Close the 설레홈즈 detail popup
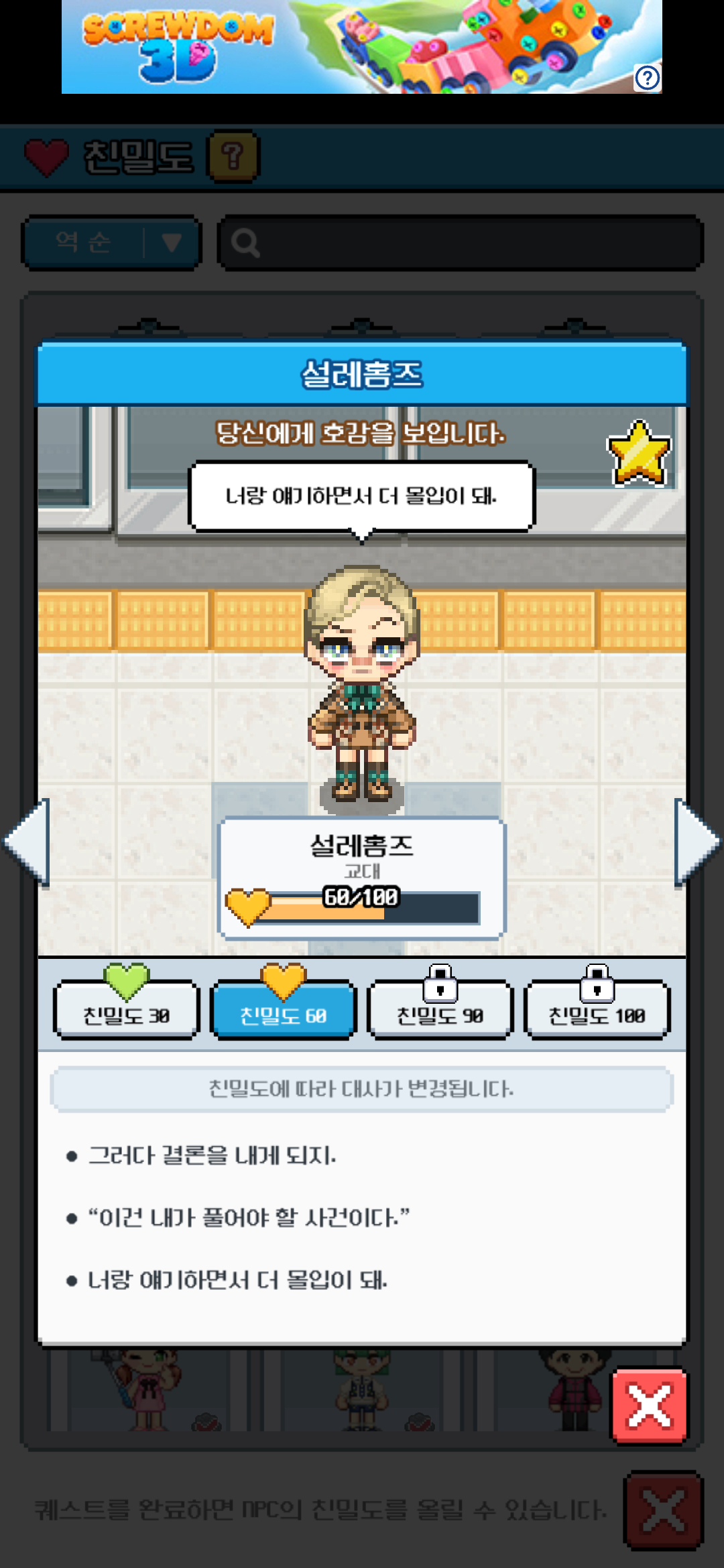Viewport: 724px width, 1568px height. (649, 1405)
